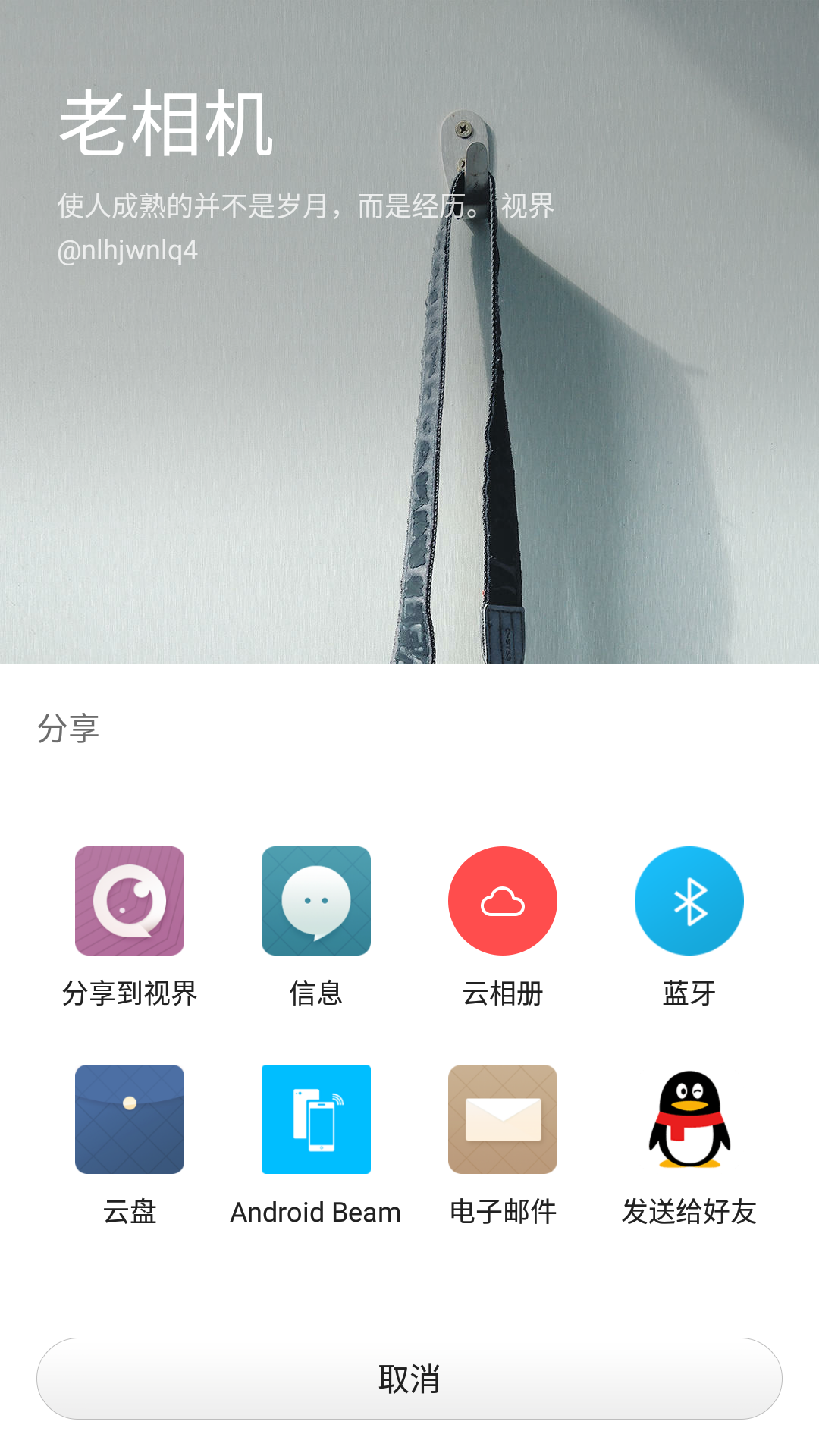
Task: Share using Android Beam
Action: pyautogui.click(x=316, y=1119)
